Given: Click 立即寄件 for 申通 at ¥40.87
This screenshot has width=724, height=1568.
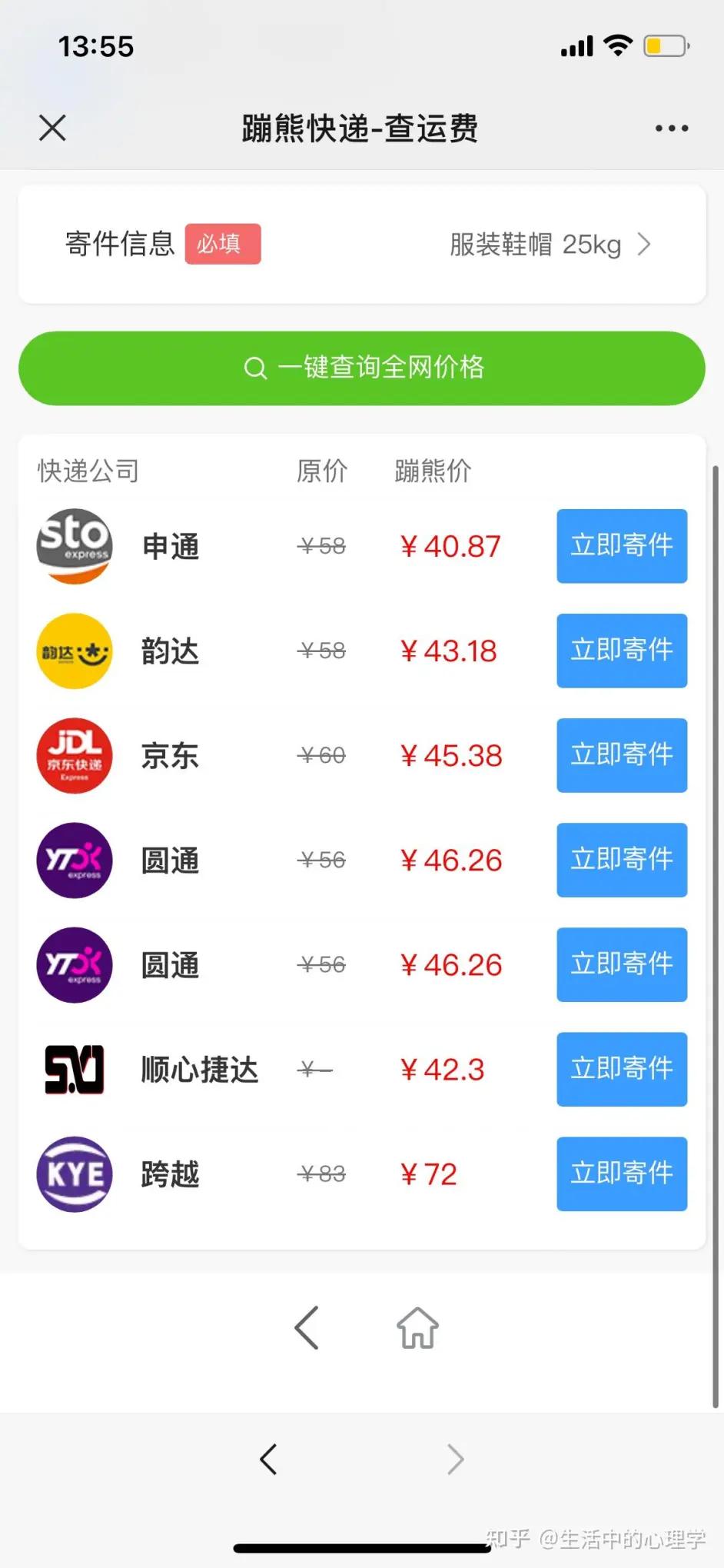Looking at the screenshot, I should point(621,546).
